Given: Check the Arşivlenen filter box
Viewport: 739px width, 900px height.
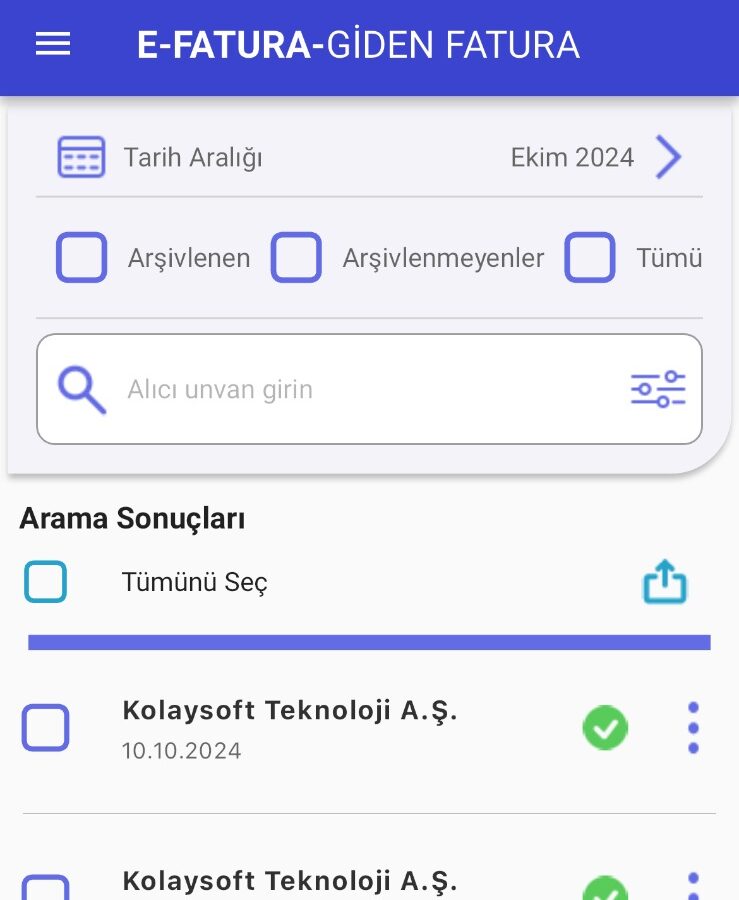Looking at the screenshot, I should click(x=81, y=258).
